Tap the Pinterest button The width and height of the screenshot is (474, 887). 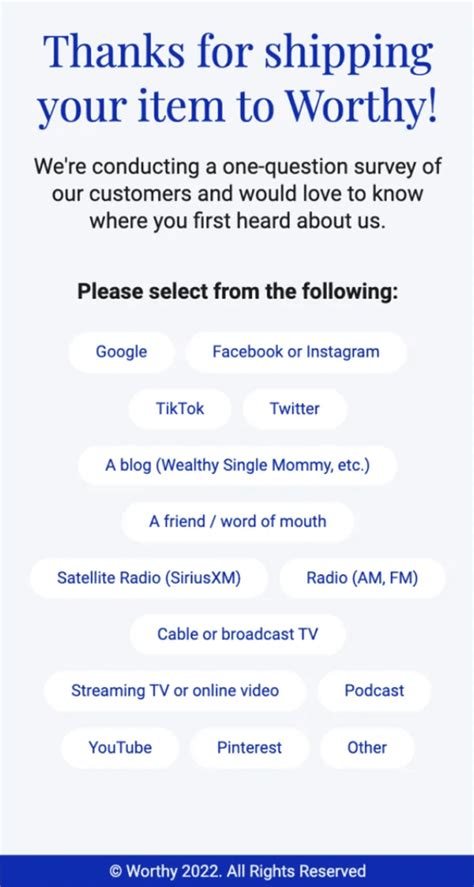point(249,747)
